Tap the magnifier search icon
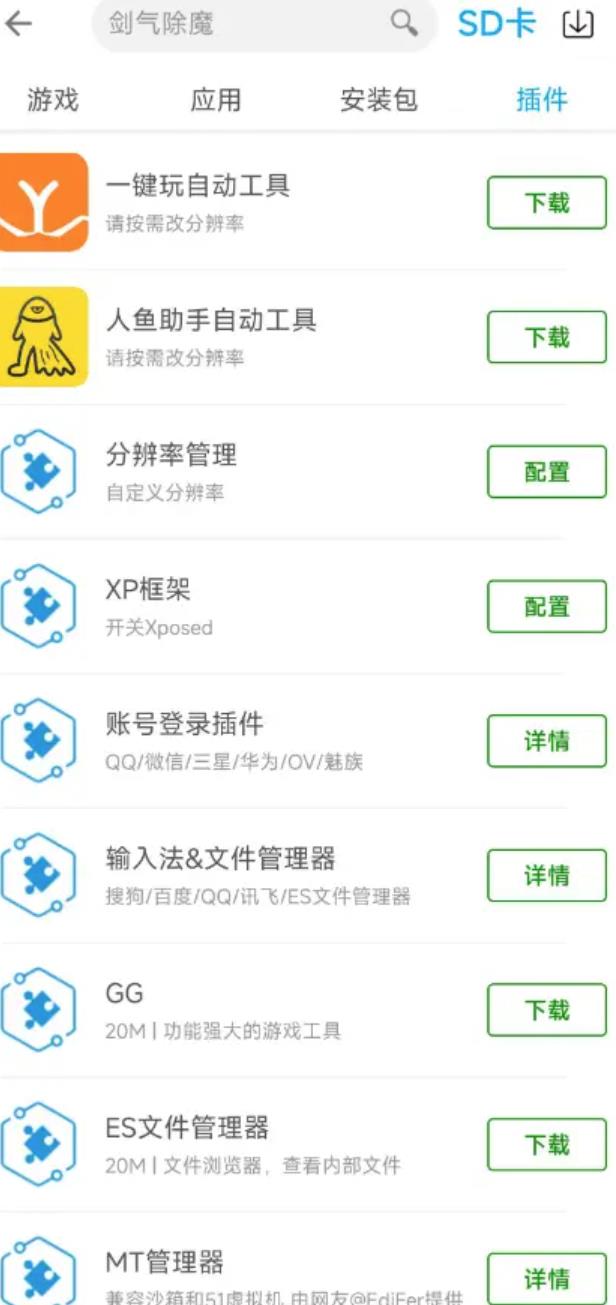Image resolution: width=616 pixels, height=1305 pixels. (x=404, y=24)
